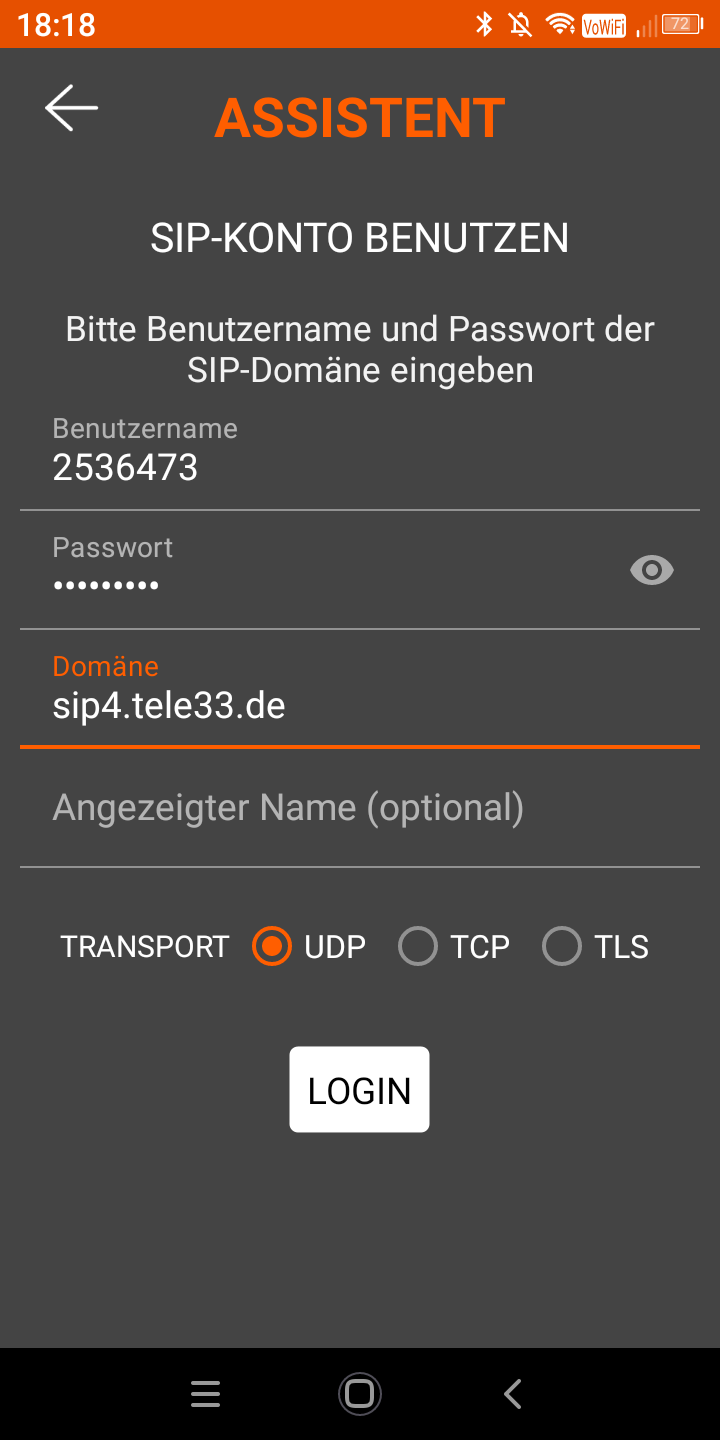This screenshot has width=720, height=1440.
Task: Go back with the arrow icon
Action: click(x=71, y=108)
